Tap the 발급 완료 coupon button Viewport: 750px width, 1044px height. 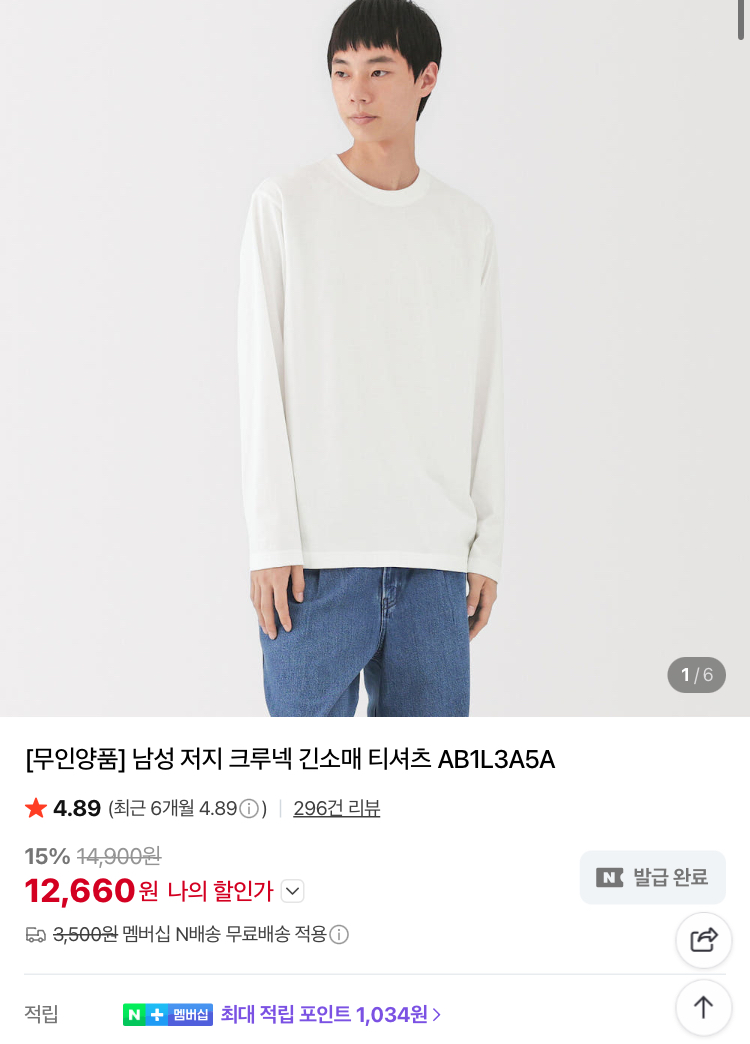click(x=652, y=877)
